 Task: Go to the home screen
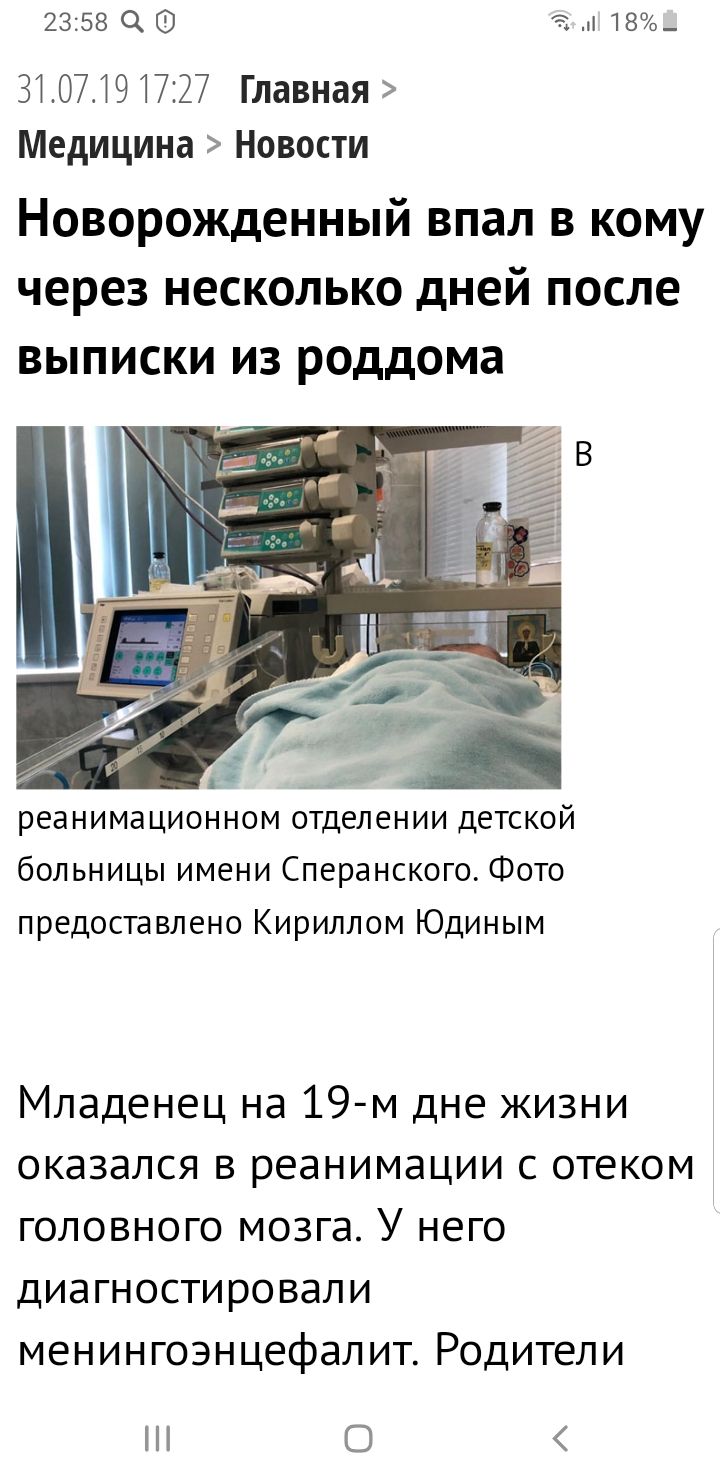(359, 1438)
